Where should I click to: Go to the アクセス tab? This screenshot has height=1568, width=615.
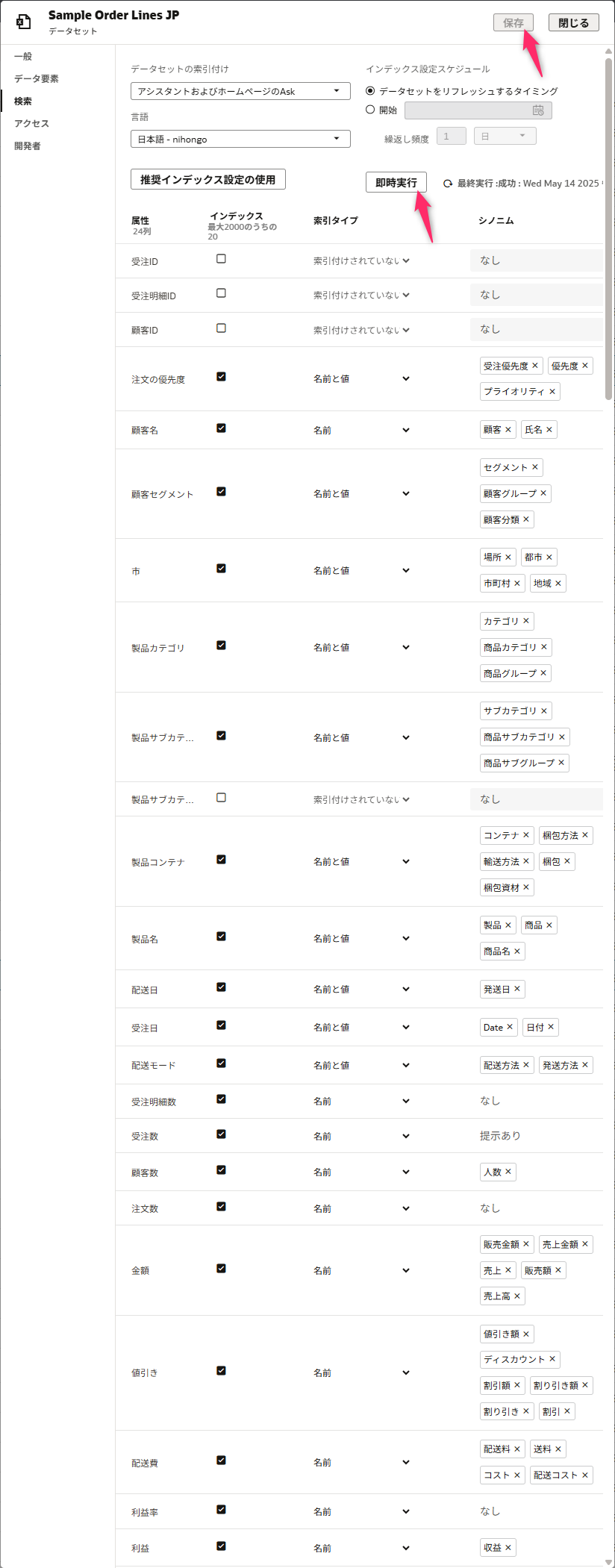[x=31, y=124]
